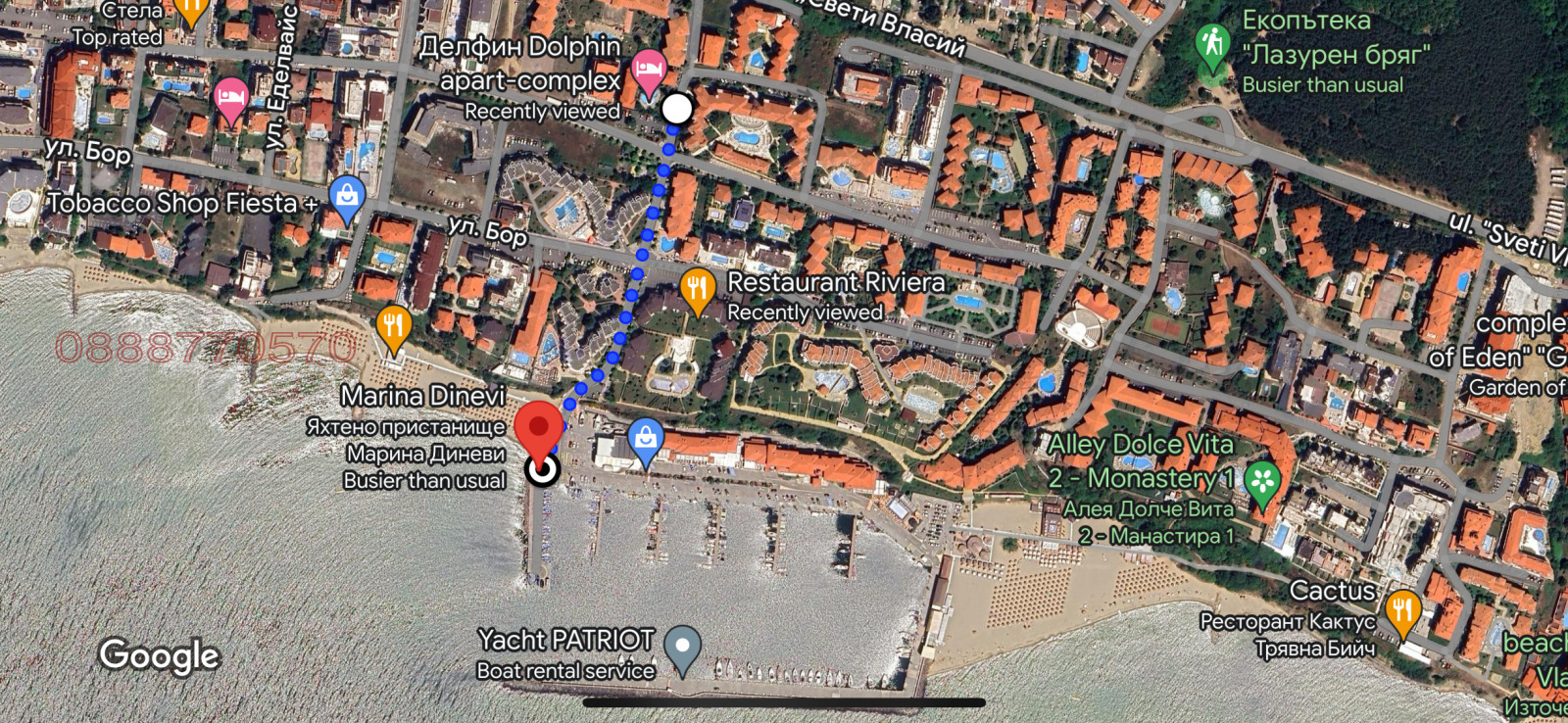Viewport: 1568px width, 723px height.
Task: Select the Restaurant Riviera map pin
Action: (x=697, y=289)
